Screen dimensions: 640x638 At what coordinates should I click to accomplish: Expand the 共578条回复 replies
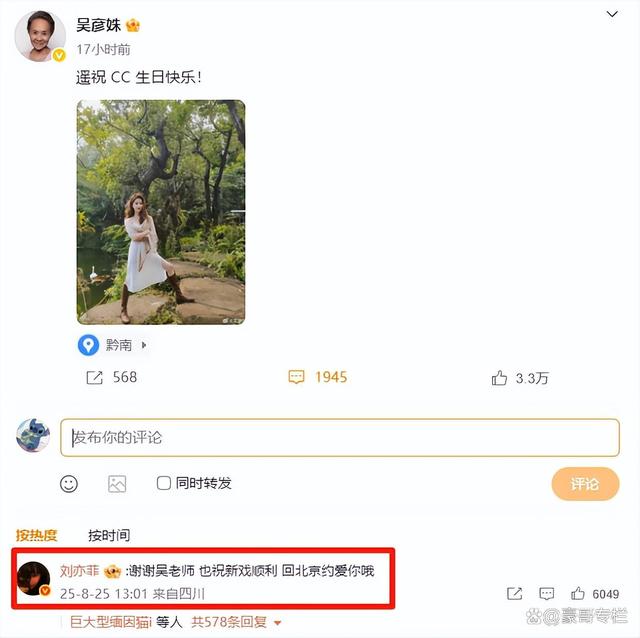229,622
